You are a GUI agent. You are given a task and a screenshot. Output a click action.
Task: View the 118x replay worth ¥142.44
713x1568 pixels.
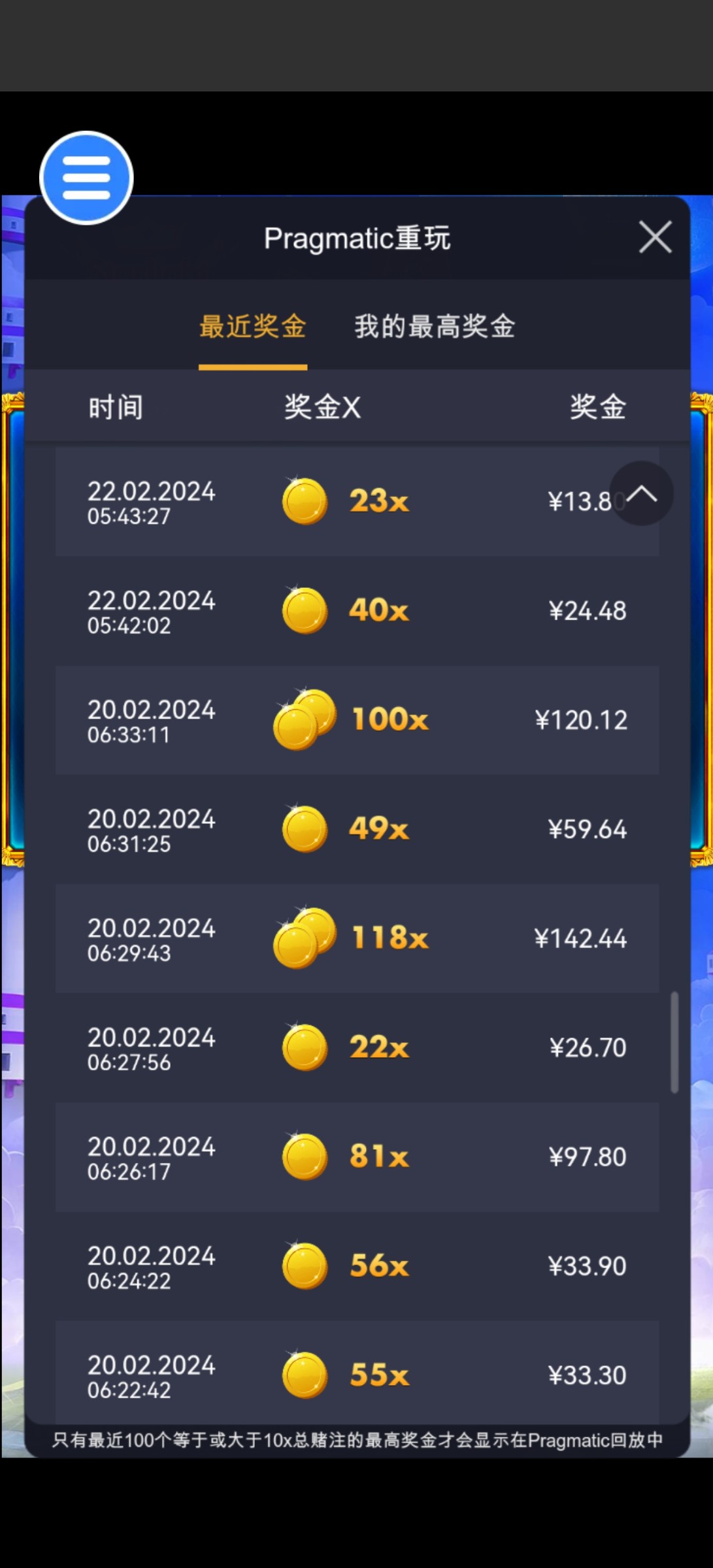coord(357,938)
